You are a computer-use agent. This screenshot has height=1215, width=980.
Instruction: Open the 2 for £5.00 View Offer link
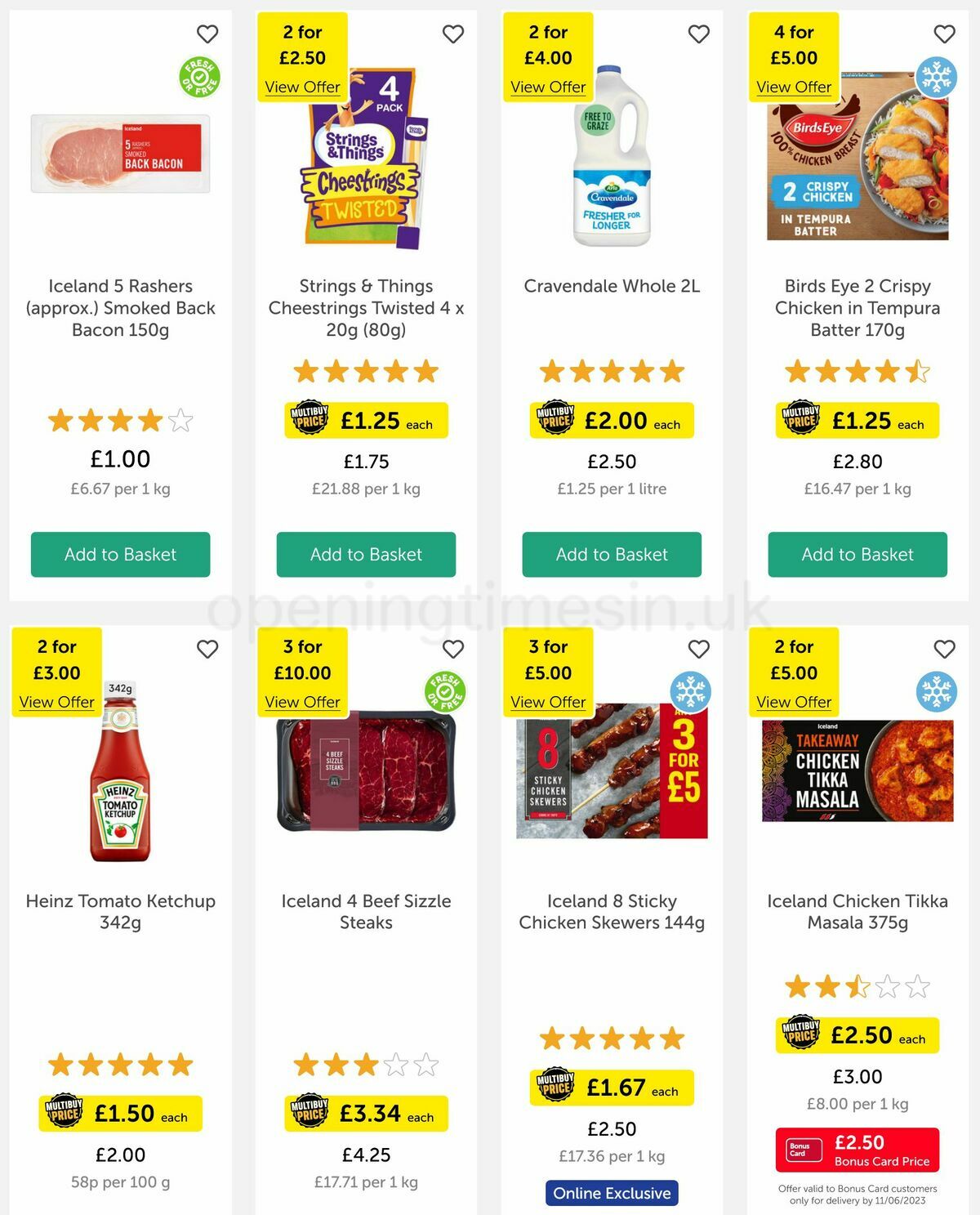coord(794,702)
